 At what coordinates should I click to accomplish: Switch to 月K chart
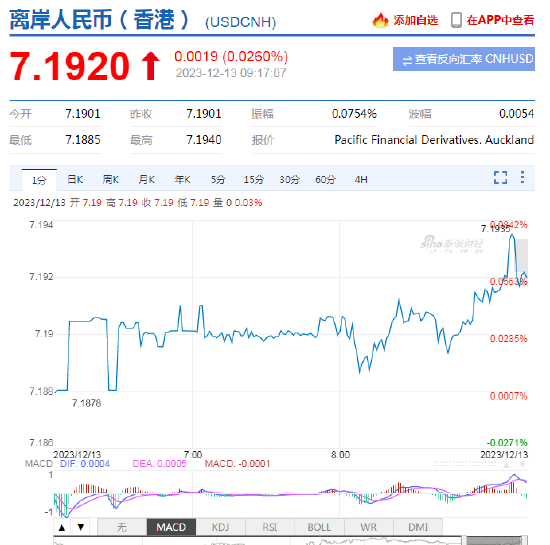click(147, 180)
